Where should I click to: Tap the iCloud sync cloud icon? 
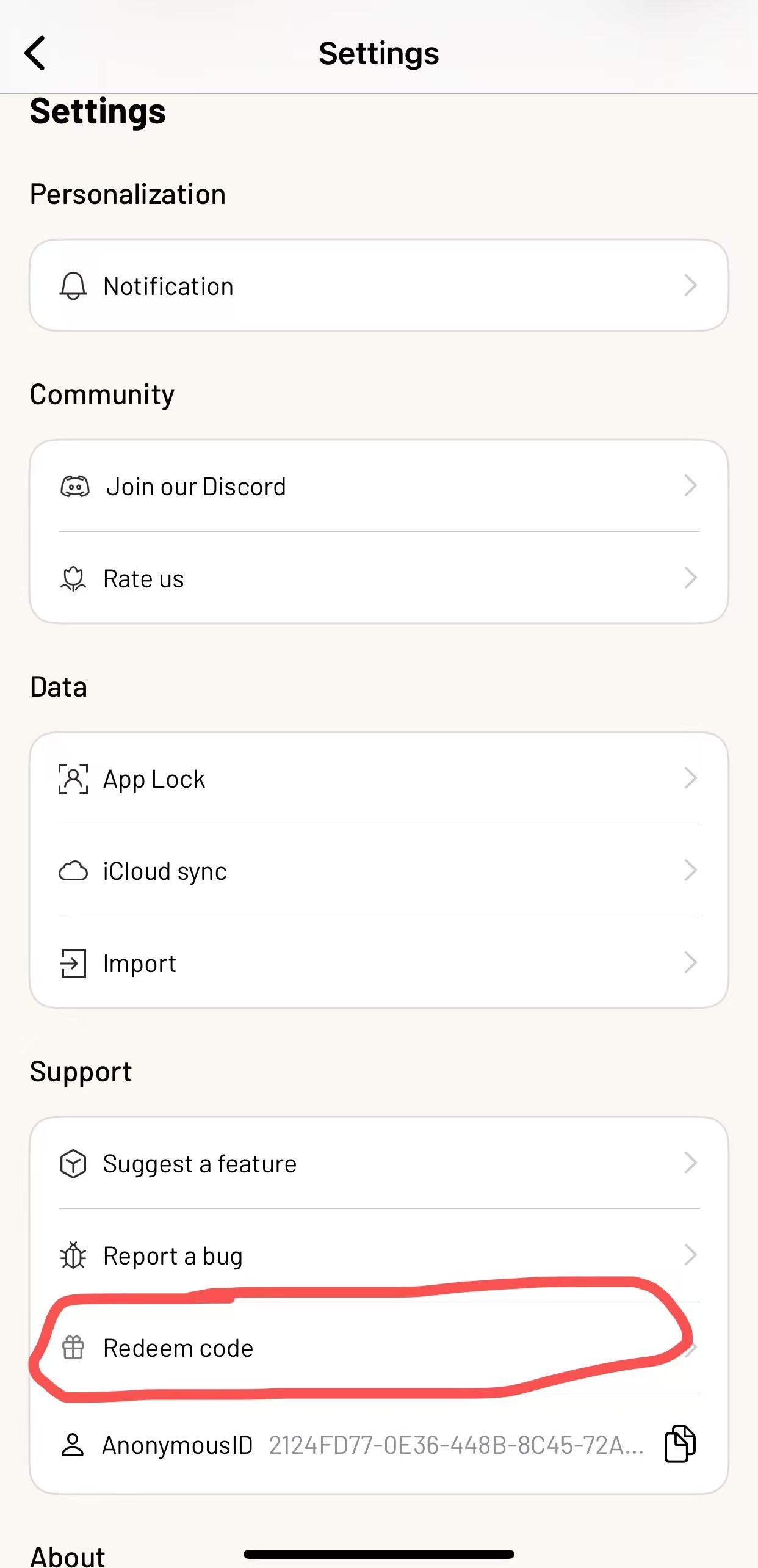[73, 871]
